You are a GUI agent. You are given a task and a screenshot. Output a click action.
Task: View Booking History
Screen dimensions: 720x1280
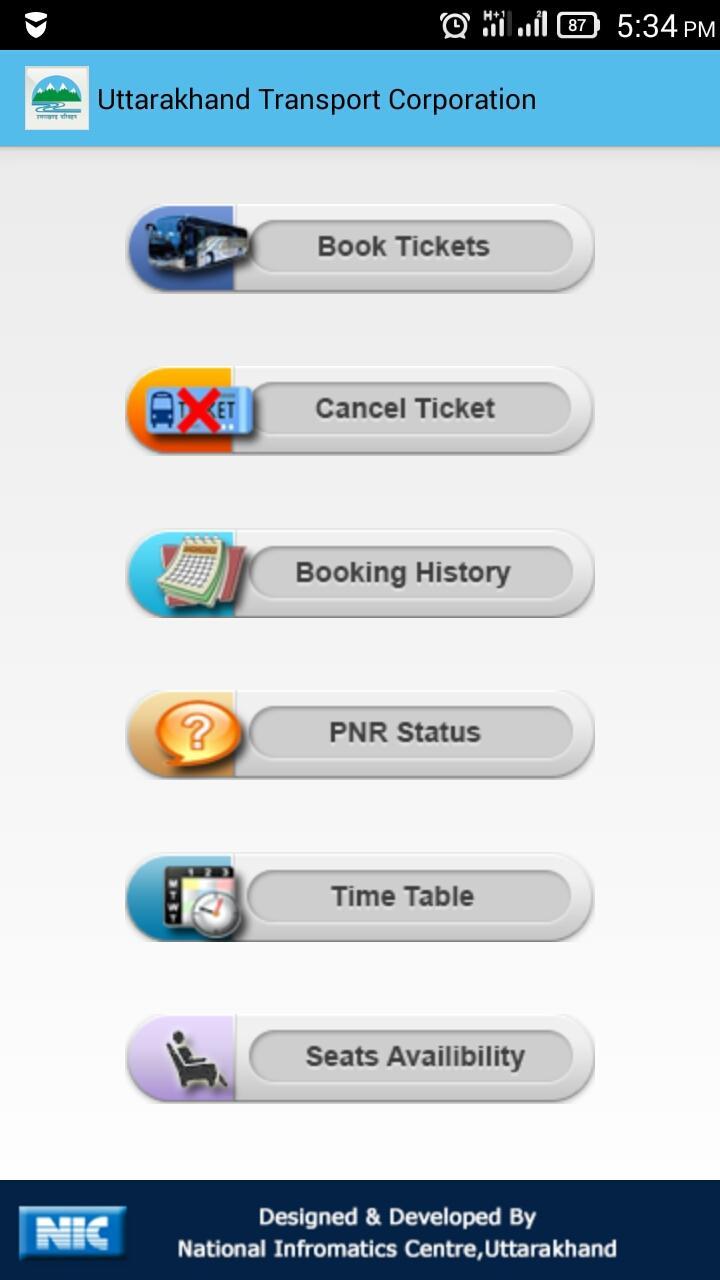pos(404,573)
